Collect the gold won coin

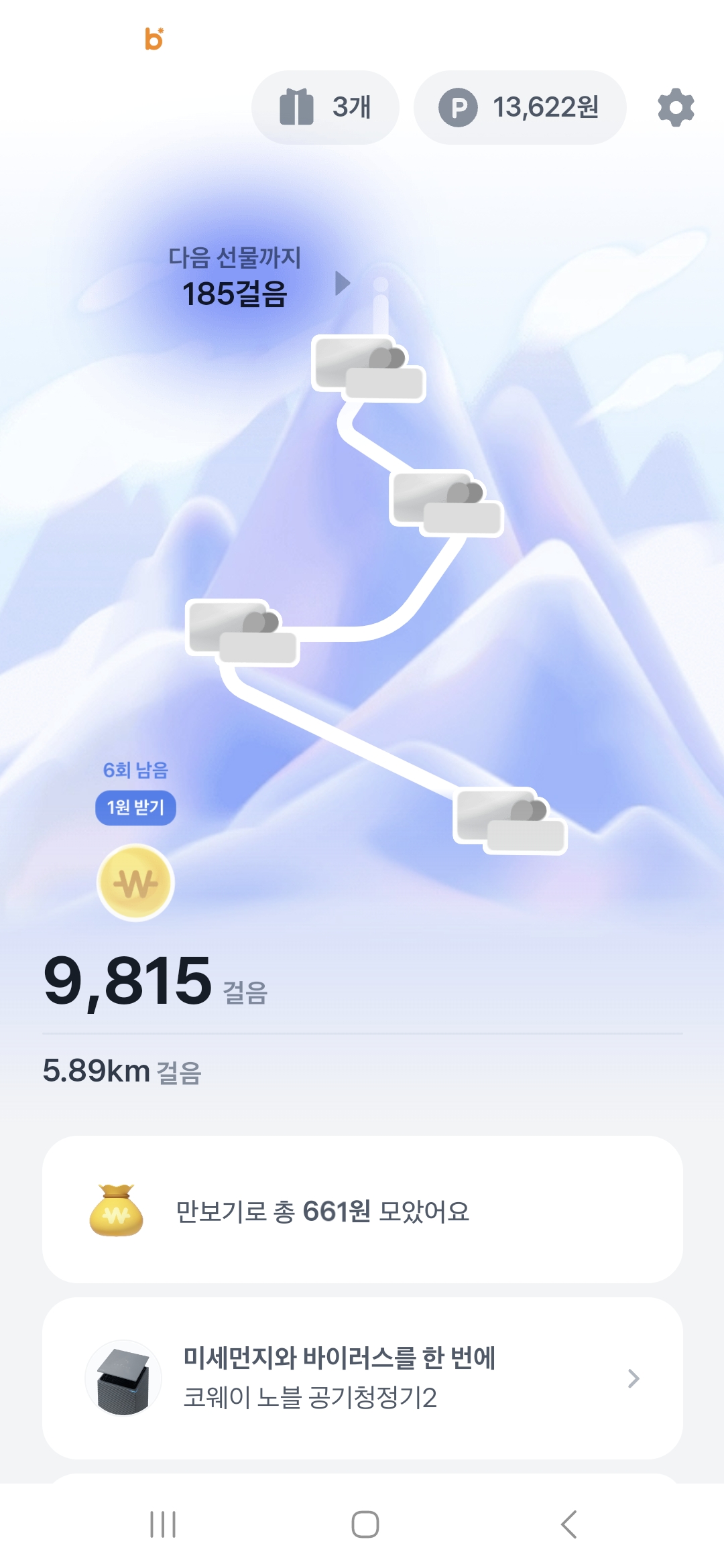[x=136, y=883]
